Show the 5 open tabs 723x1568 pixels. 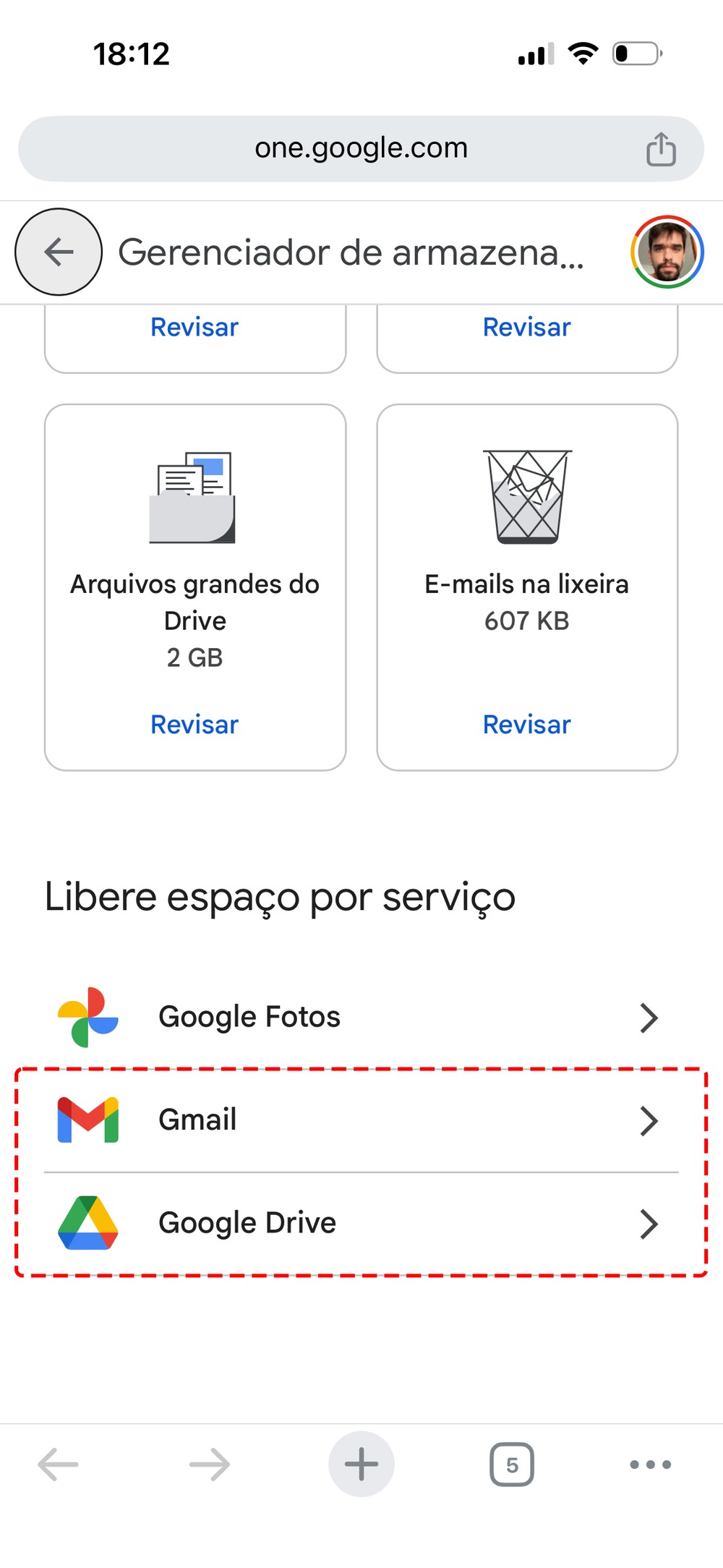[x=512, y=1465]
